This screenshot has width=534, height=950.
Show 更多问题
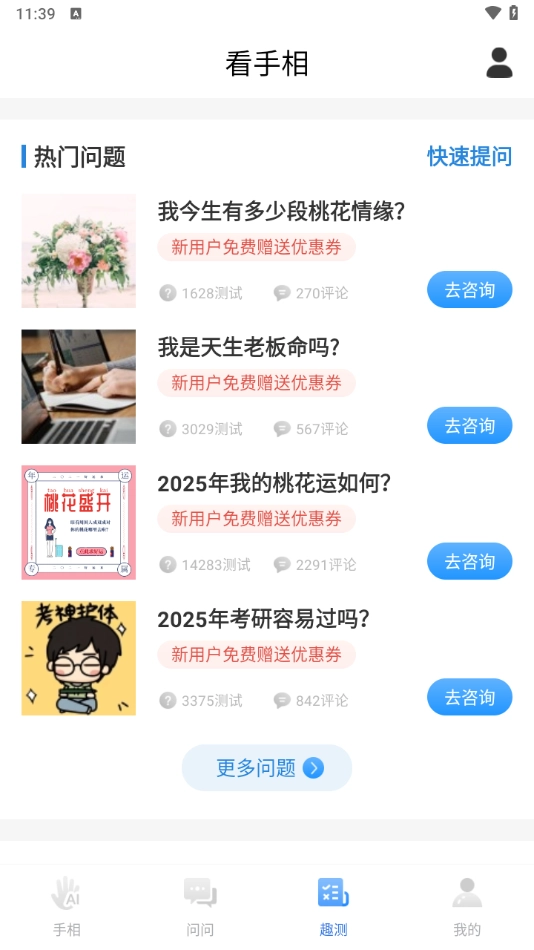267,768
